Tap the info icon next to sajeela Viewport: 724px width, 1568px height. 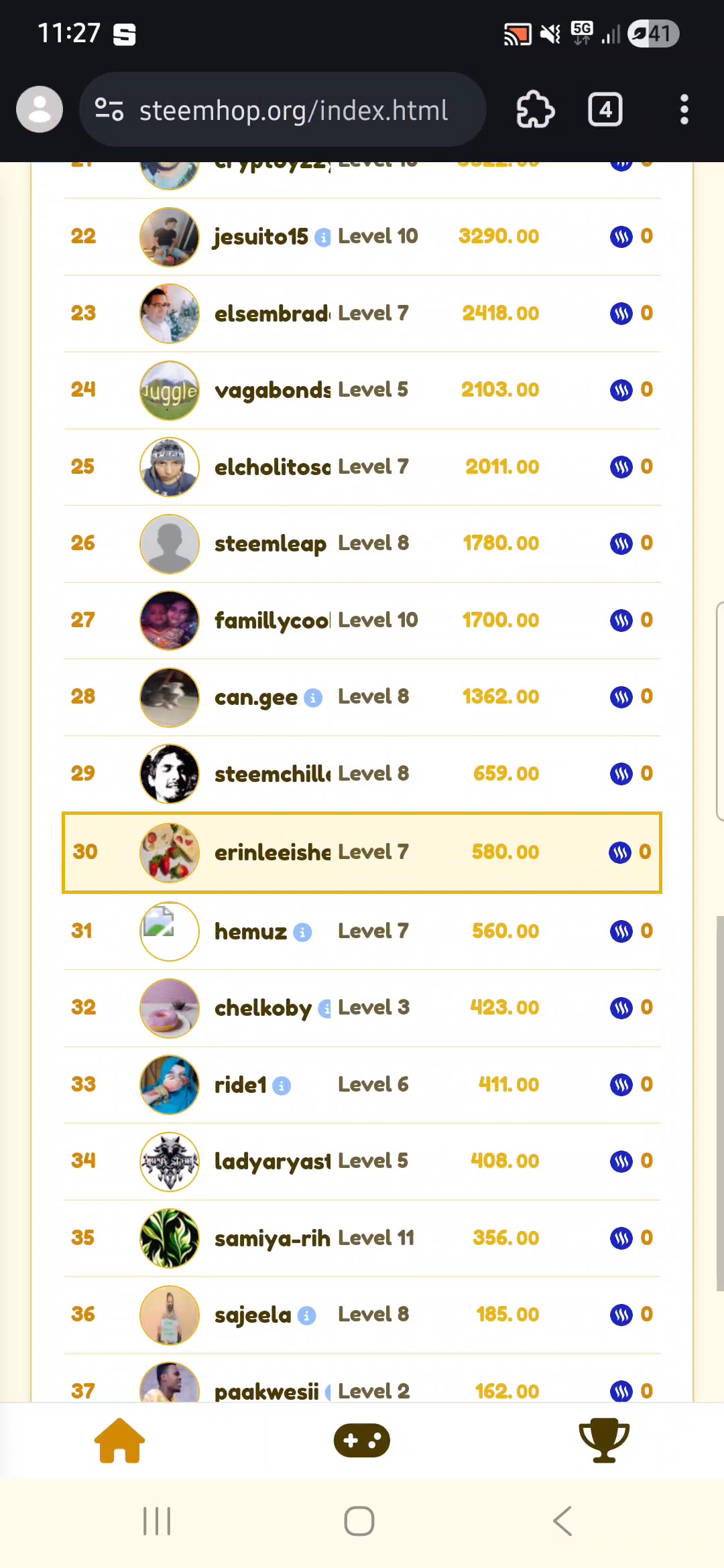coord(306,1316)
